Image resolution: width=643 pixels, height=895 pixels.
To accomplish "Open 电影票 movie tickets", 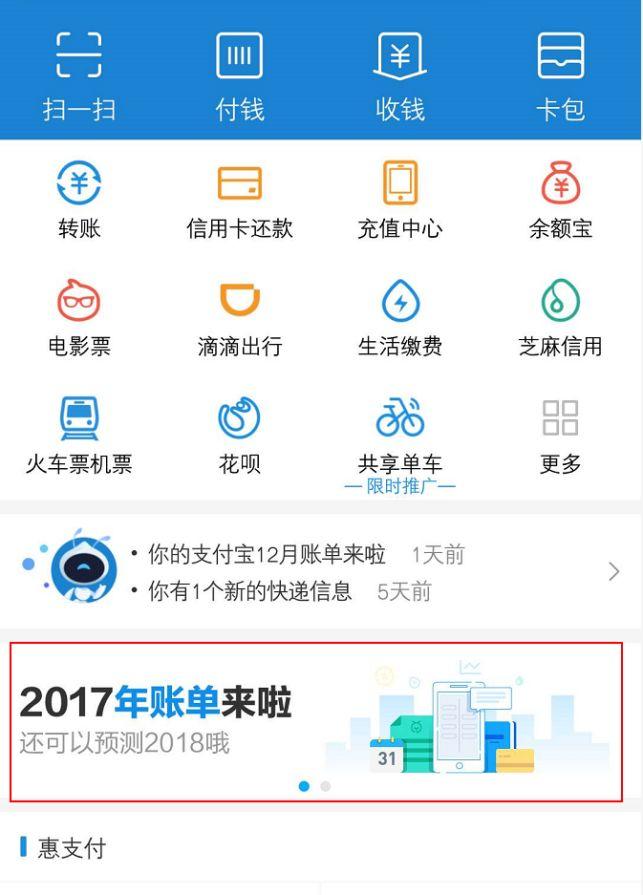I will click(x=79, y=318).
